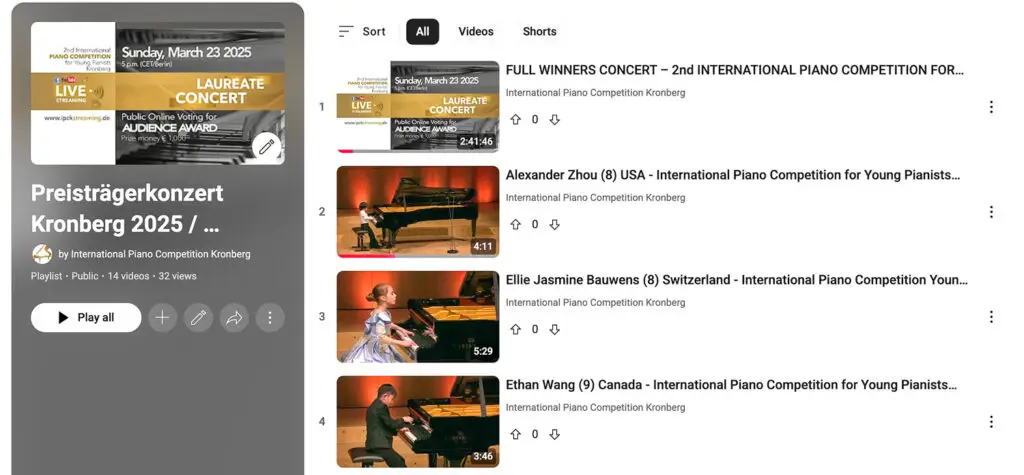Edit the playlist cover thumbnail
The width and height of the screenshot is (1024, 475).
pos(266,146)
